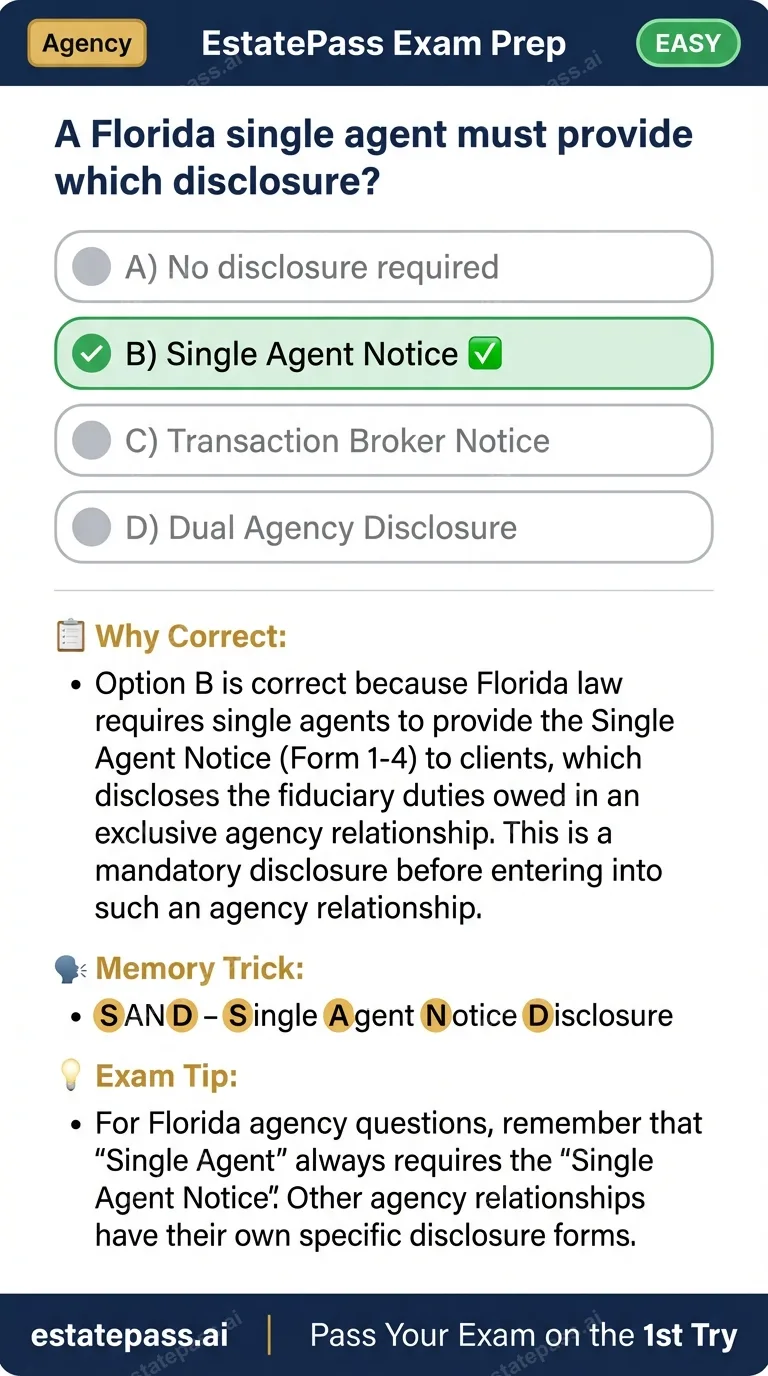Click the Agency category badge

click(86, 43)
